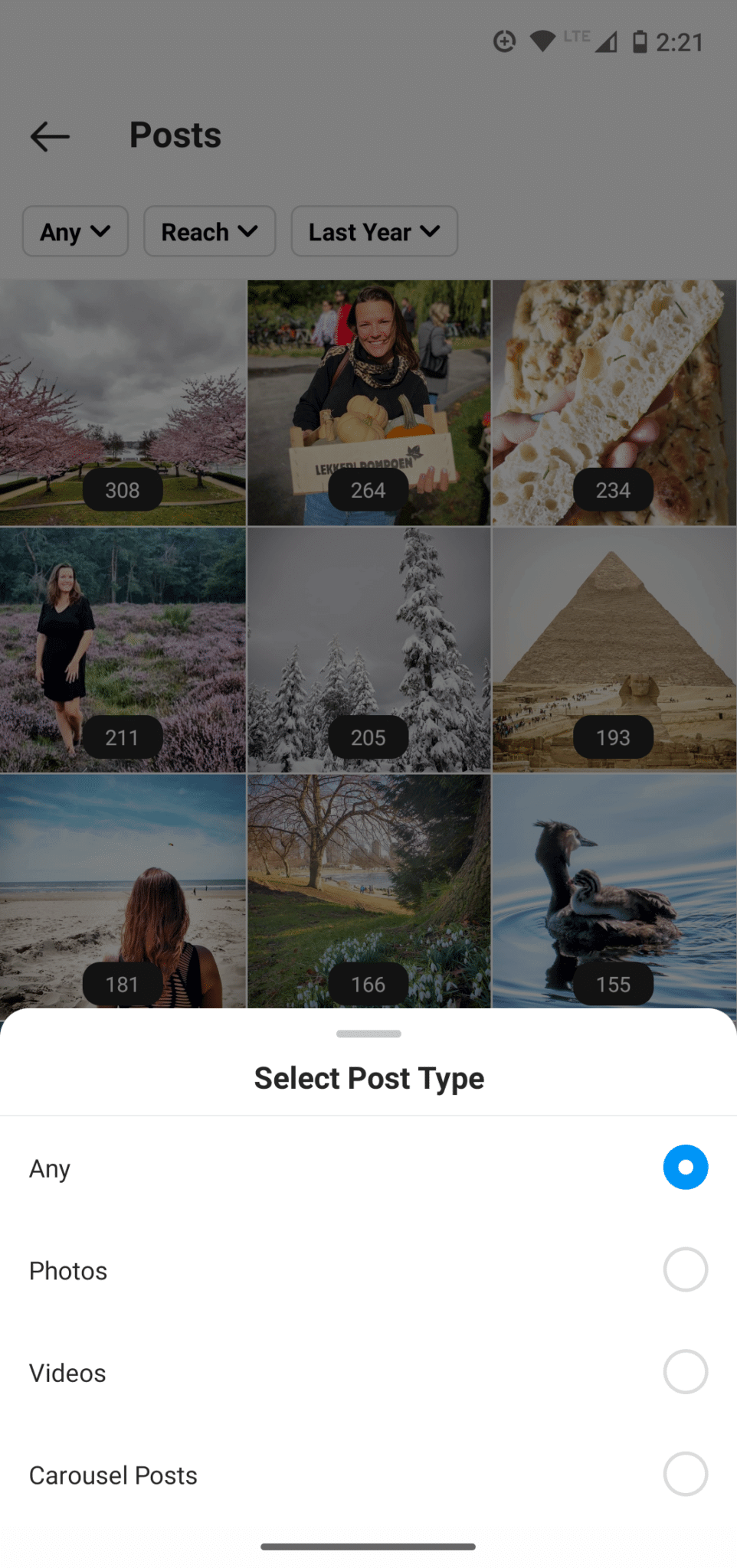Open the pyramid post with 193
Viewport: 737px width, 1568px height.
coord(614,649)
